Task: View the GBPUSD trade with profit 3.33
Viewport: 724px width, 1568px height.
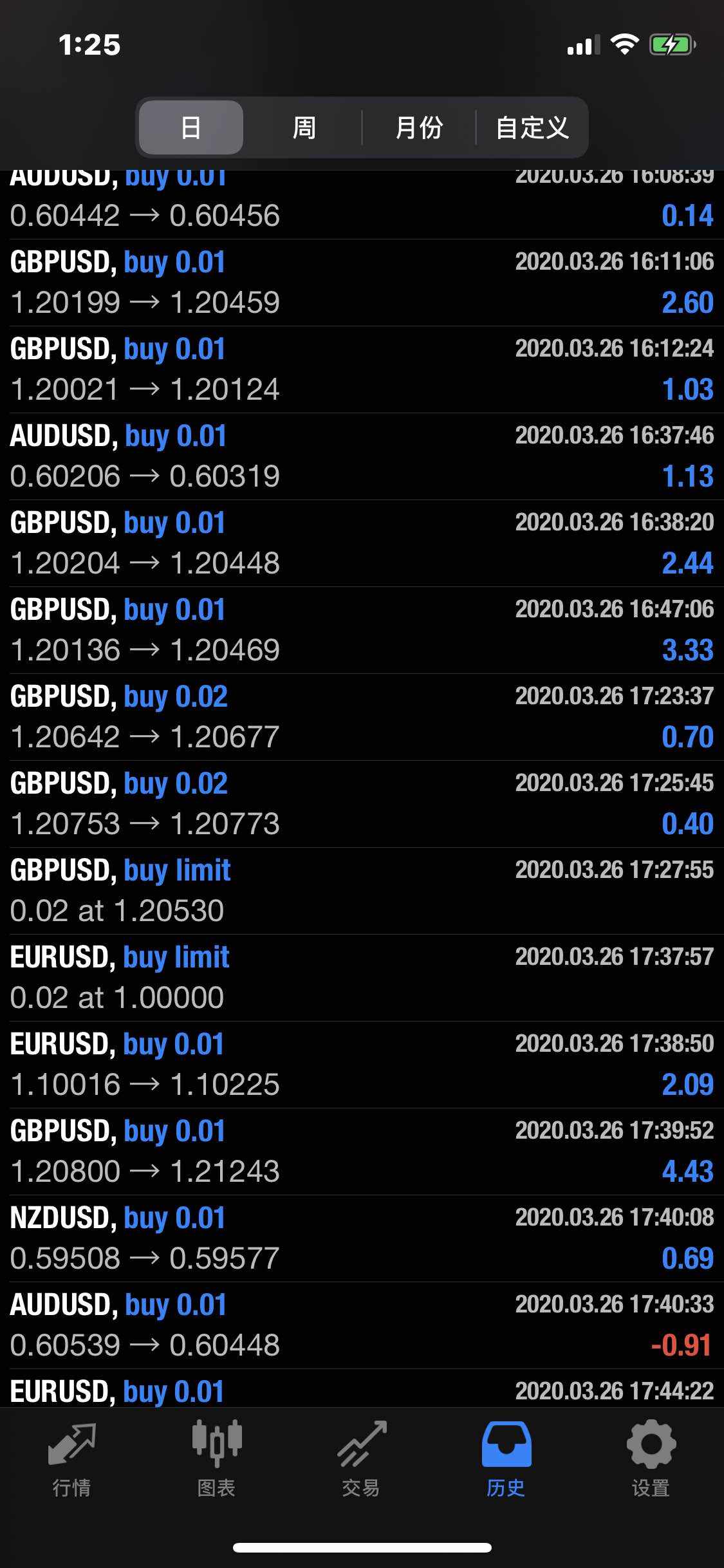Action: (x=362, y=630)
